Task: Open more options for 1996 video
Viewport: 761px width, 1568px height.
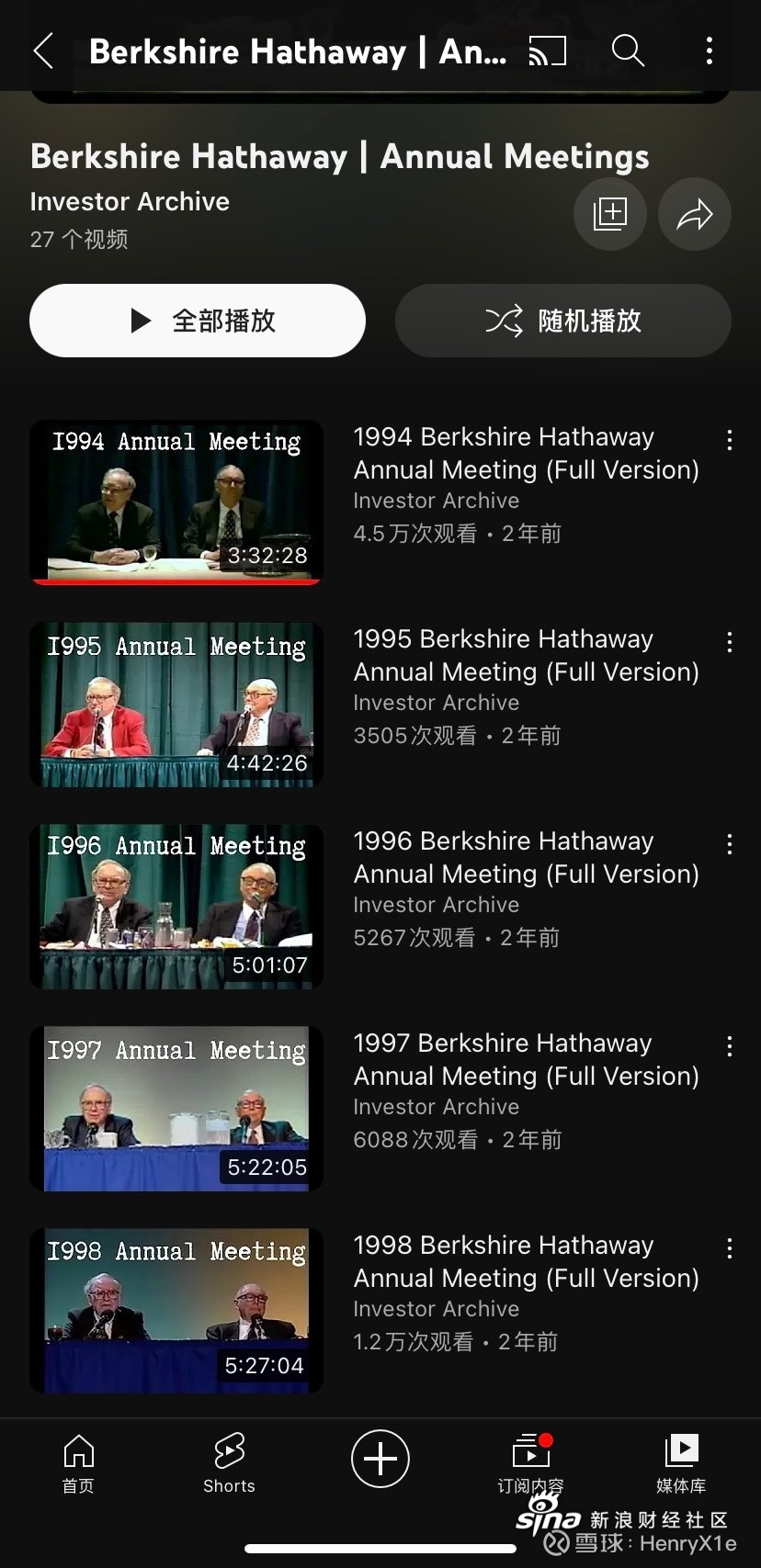Action: (729, 844)
